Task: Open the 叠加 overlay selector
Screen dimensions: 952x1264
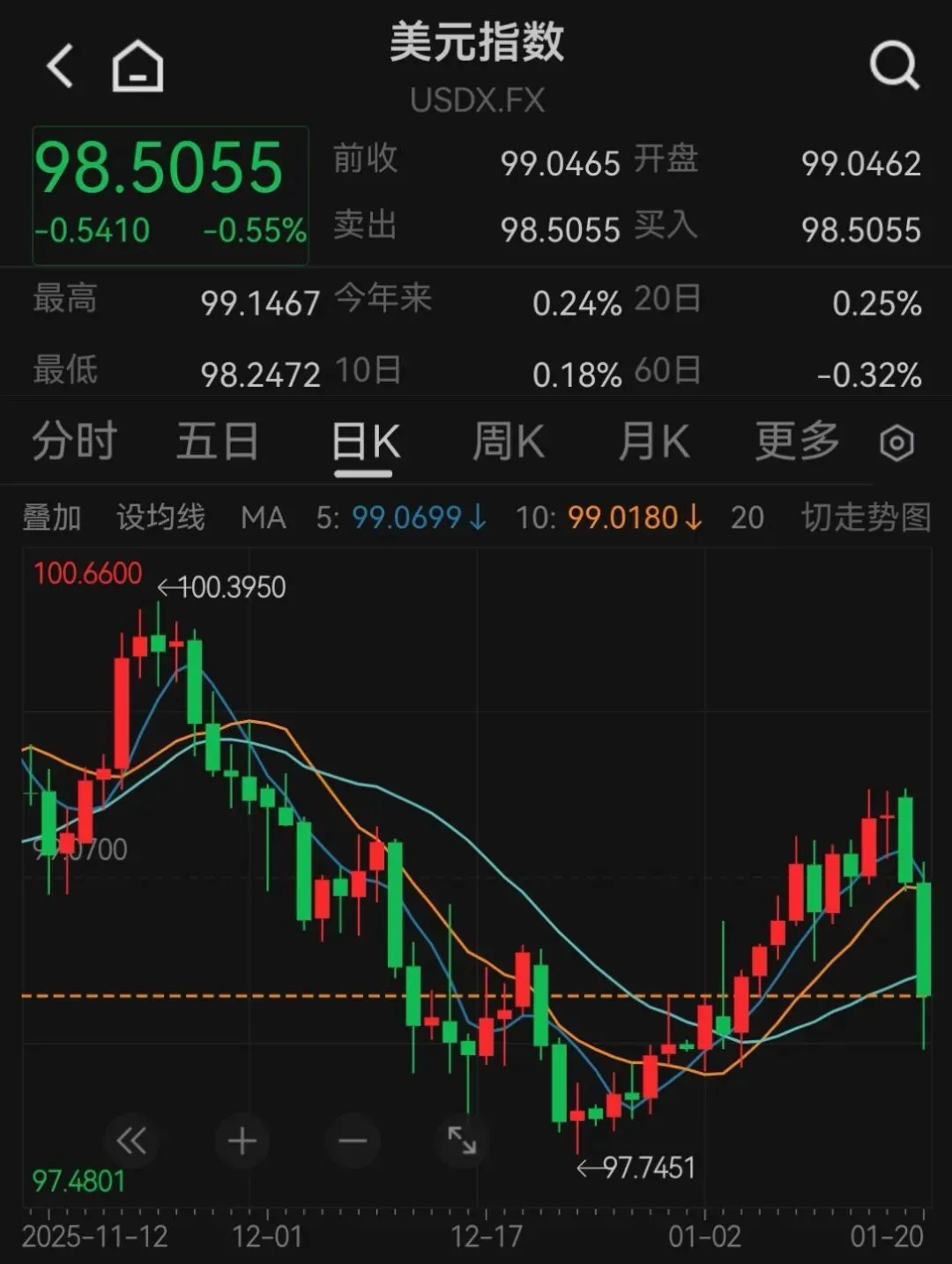Action: pos(49,517)
